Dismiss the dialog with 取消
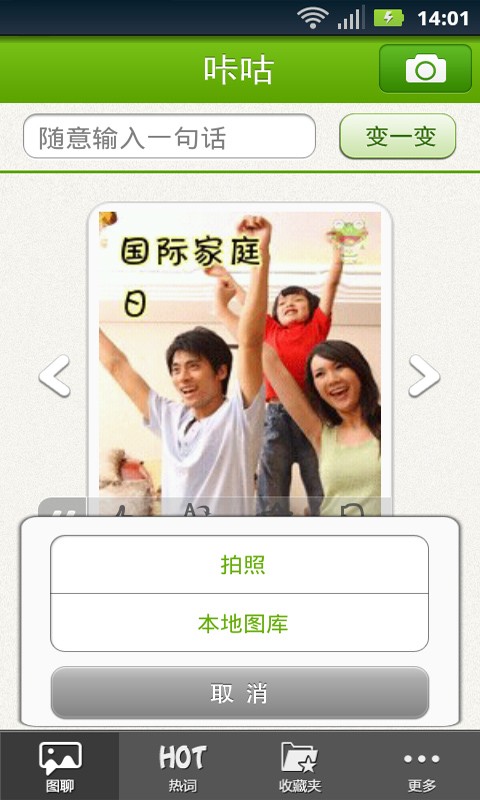The width and height of the screenshot is (480, 800). (240, 693)
